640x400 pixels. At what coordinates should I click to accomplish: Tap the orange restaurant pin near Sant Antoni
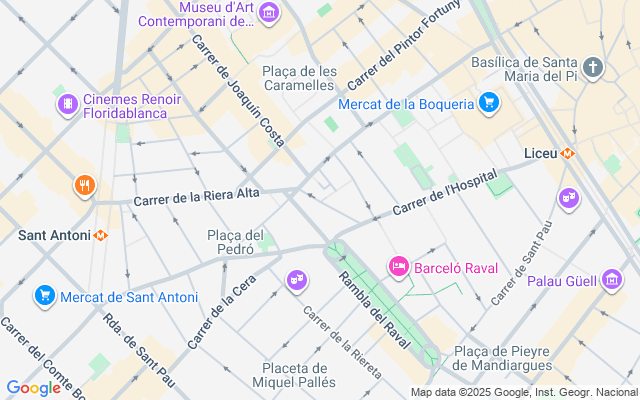click(85, 185)
